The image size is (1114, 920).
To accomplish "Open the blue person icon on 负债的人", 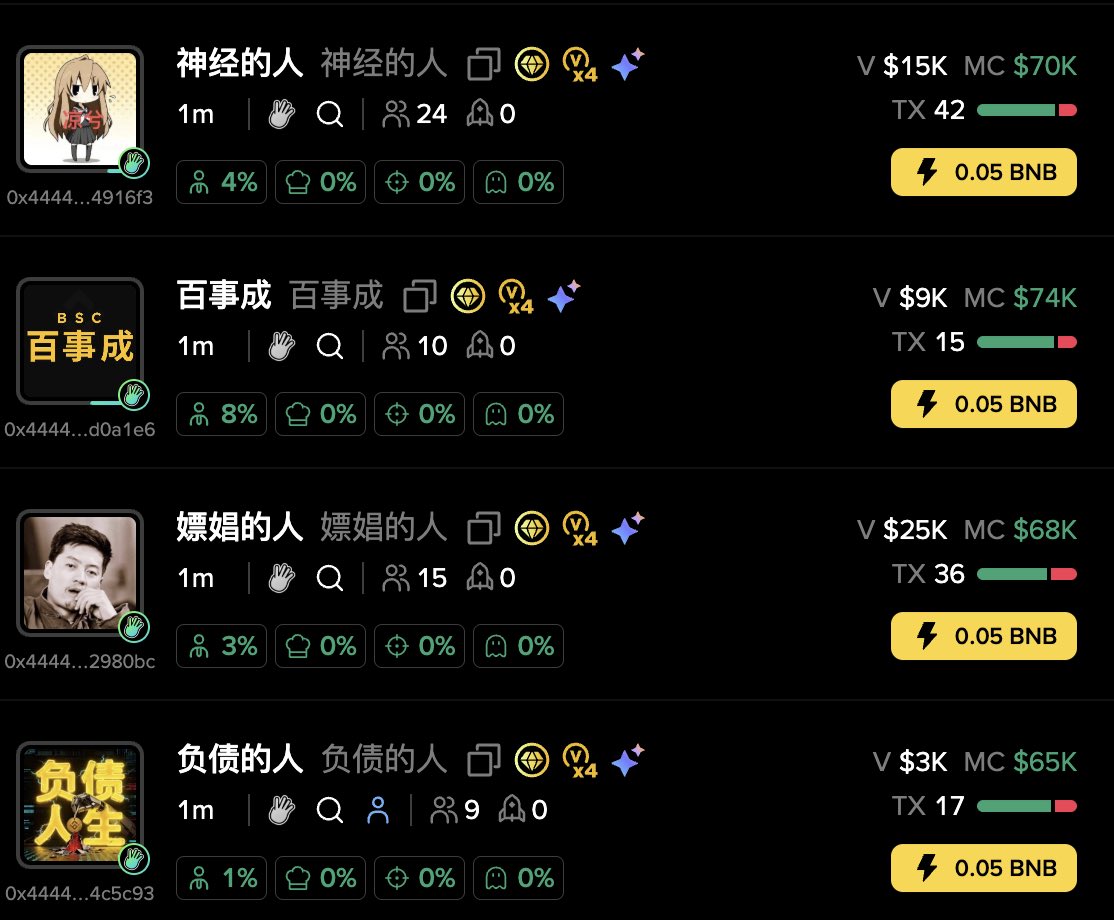I will pyautogui.click(x=378, y=810).
